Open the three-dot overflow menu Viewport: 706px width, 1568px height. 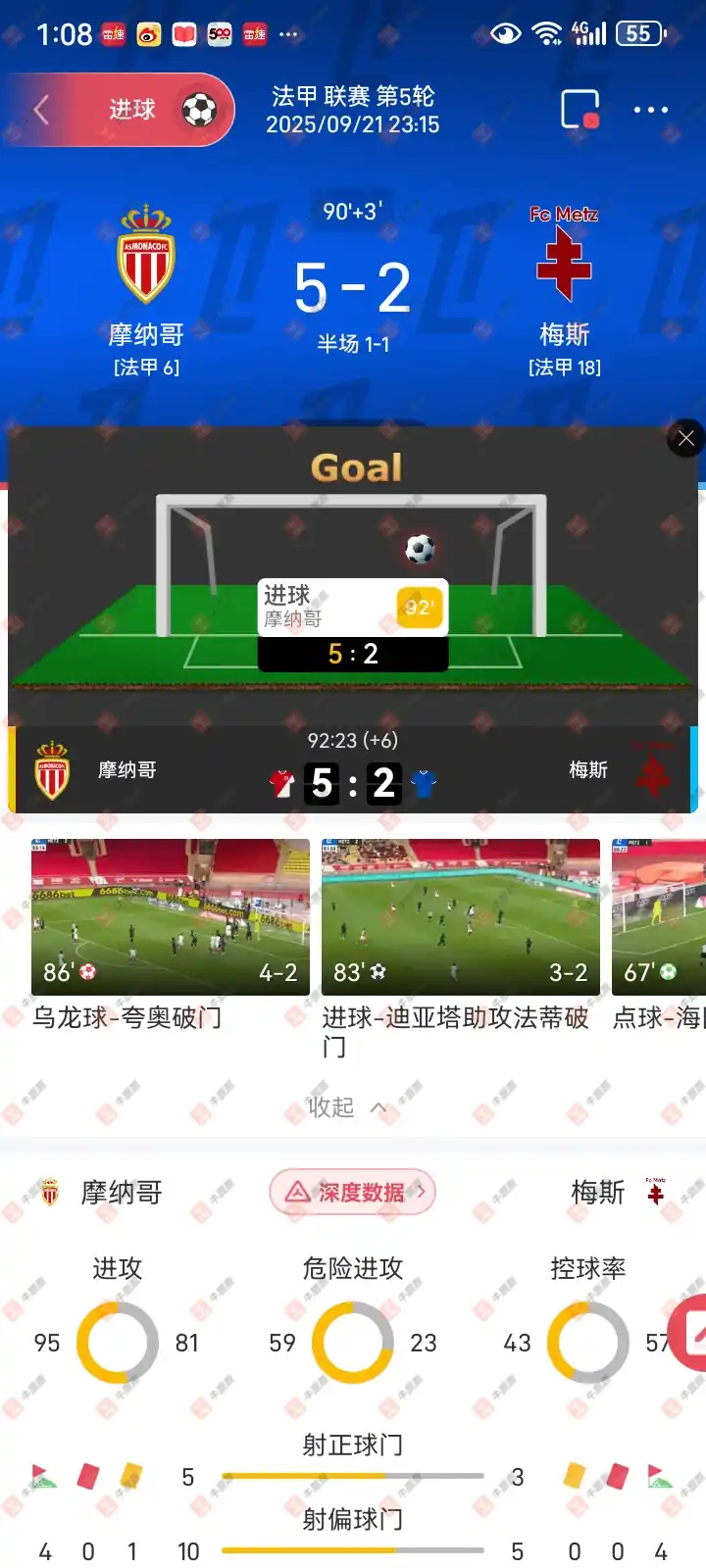650,110
